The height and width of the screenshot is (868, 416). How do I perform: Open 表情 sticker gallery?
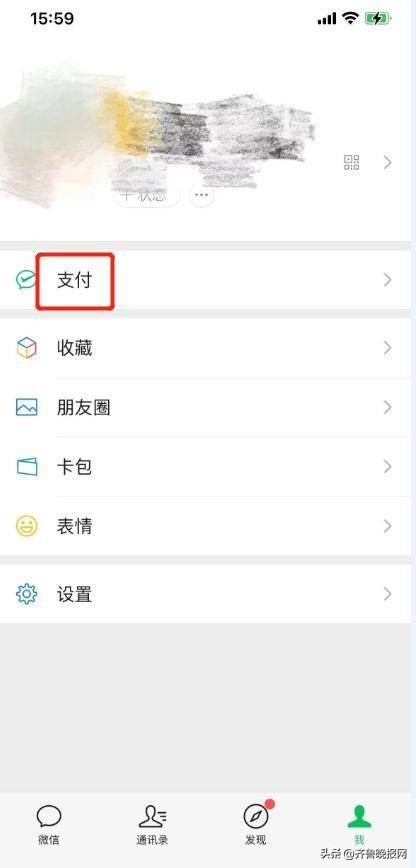[206, 526]
